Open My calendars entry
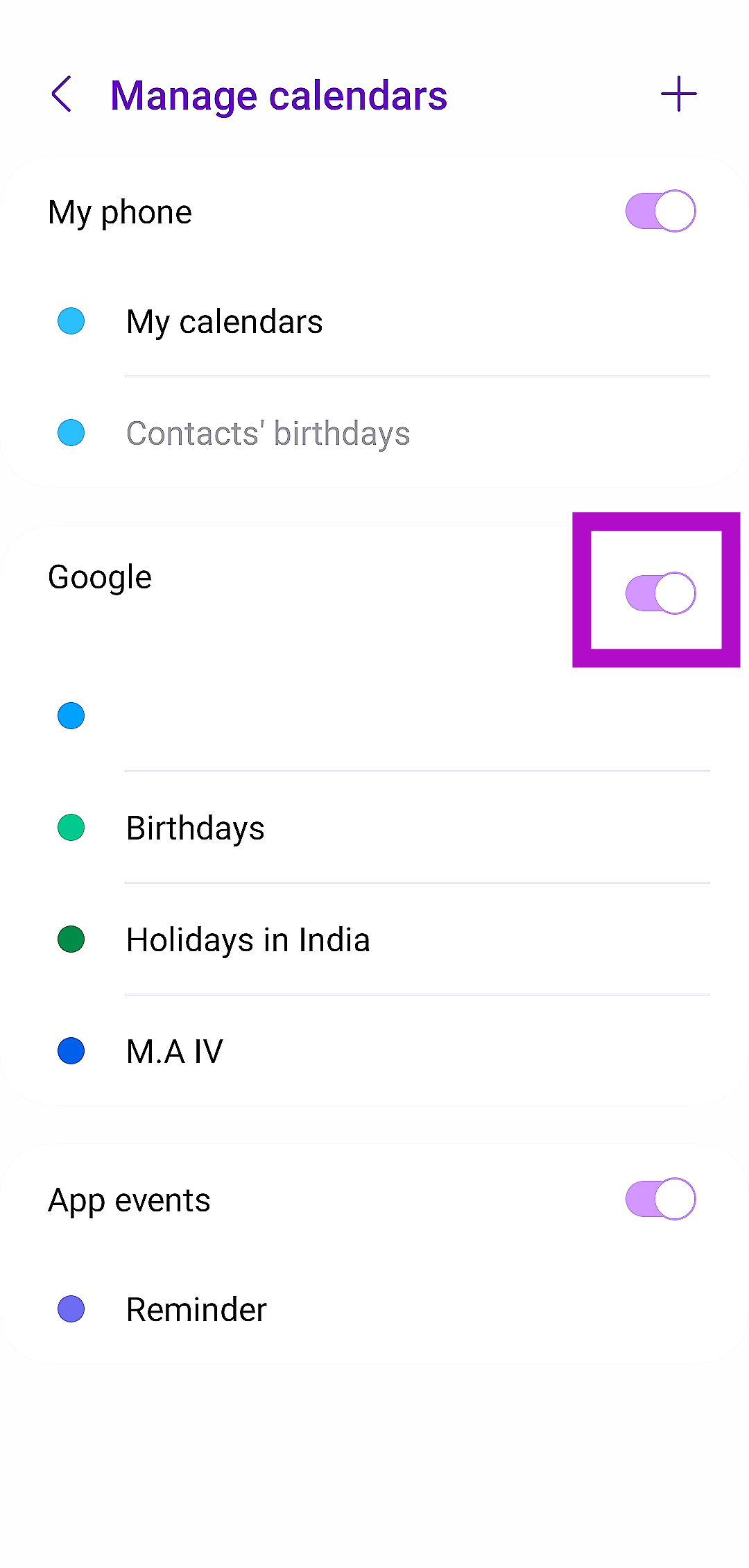Image resolution: width=749 pixels, height=1568 pixels. (x=225, y=322)
